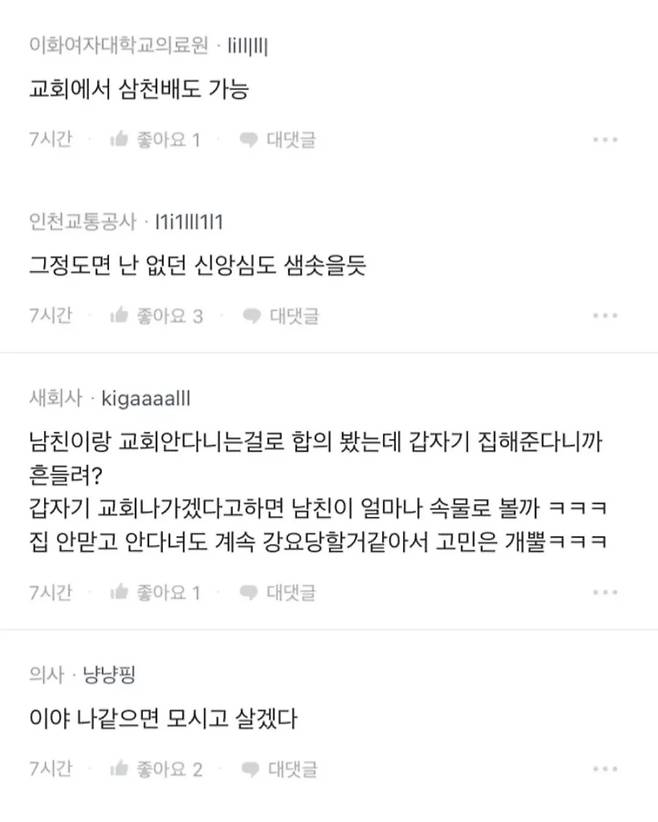Open the overflow menu on the 인천교통공사 comment
The height and width of the screenshot is (822, 658).
pyautogui.click(x=605, y=316)
